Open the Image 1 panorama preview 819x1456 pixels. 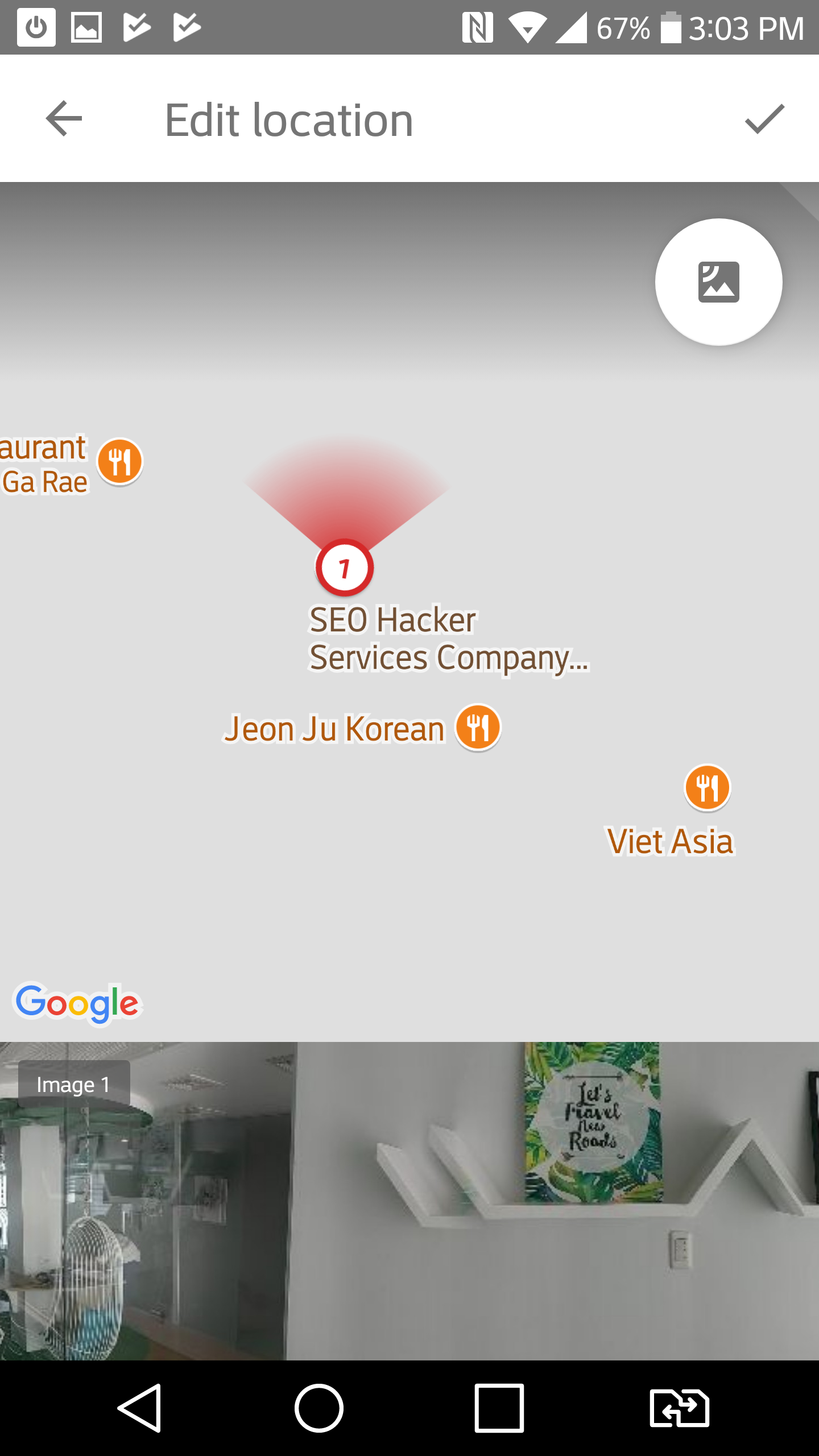409,1200
